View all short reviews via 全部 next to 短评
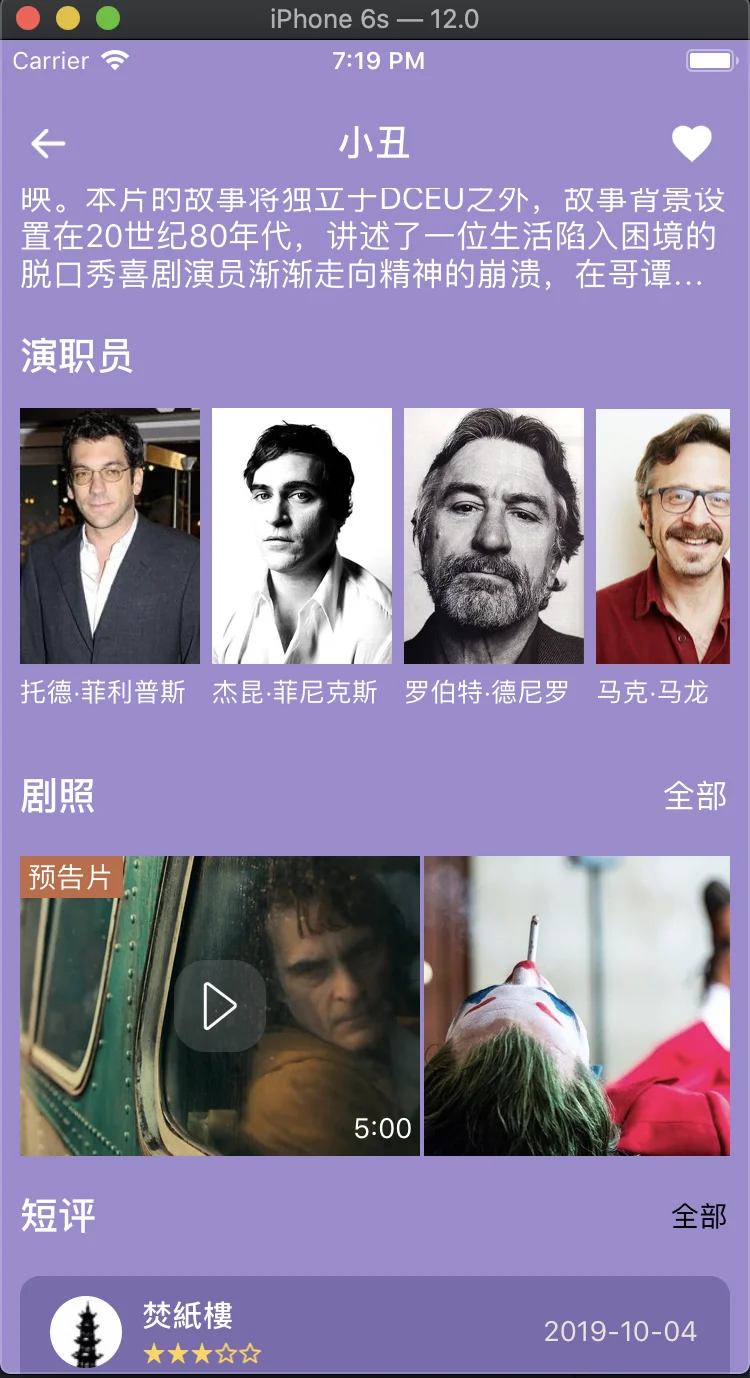 [699, 1216]
